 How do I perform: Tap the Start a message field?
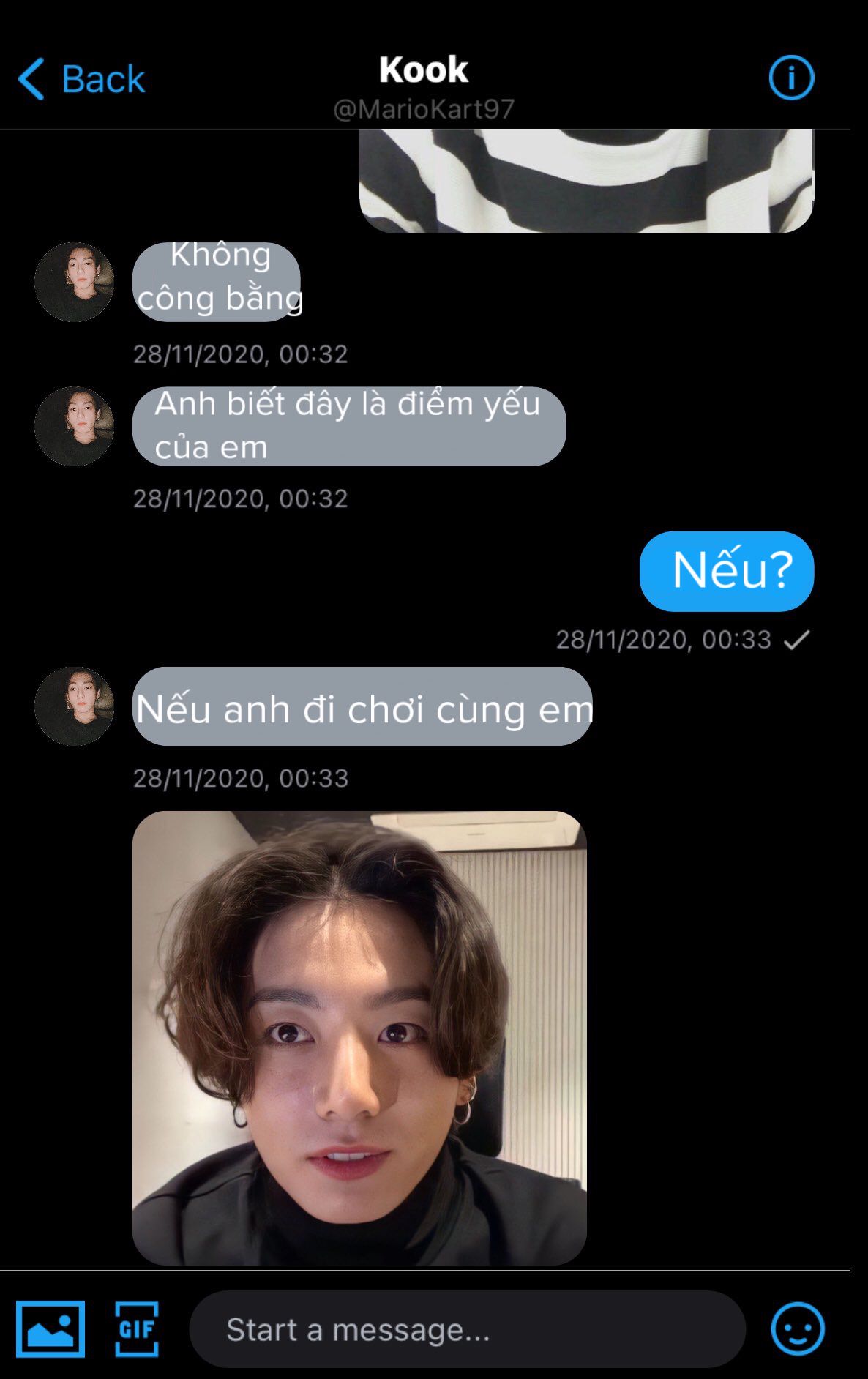[x=467, y=1330]
